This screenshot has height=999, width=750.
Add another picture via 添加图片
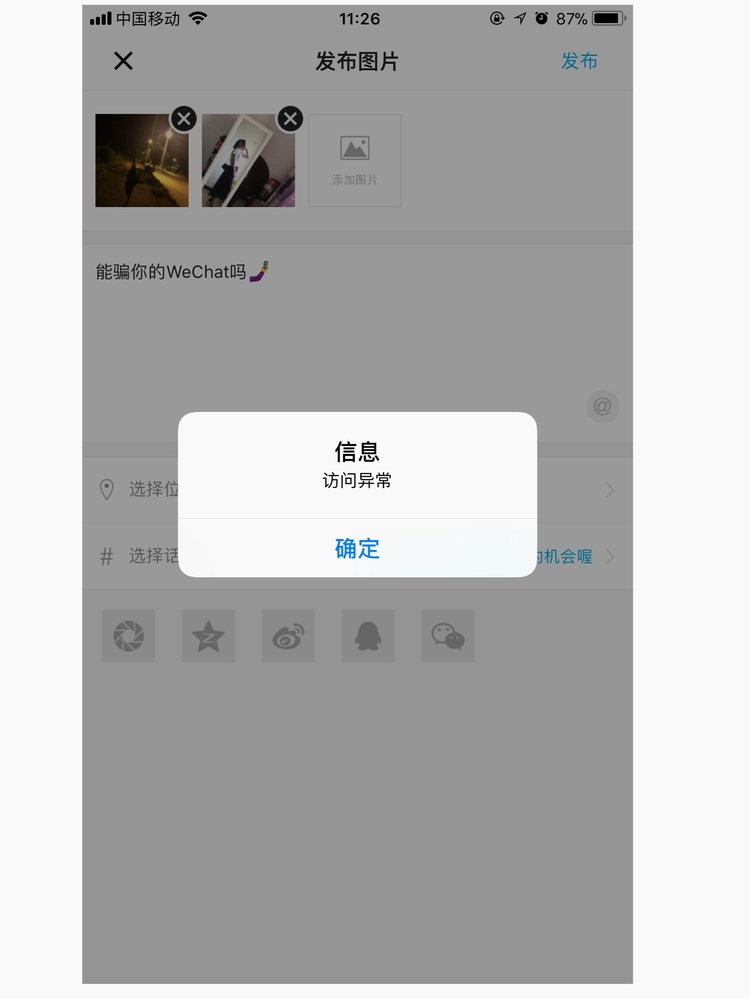pyautogui.click(x=355, y=161)
